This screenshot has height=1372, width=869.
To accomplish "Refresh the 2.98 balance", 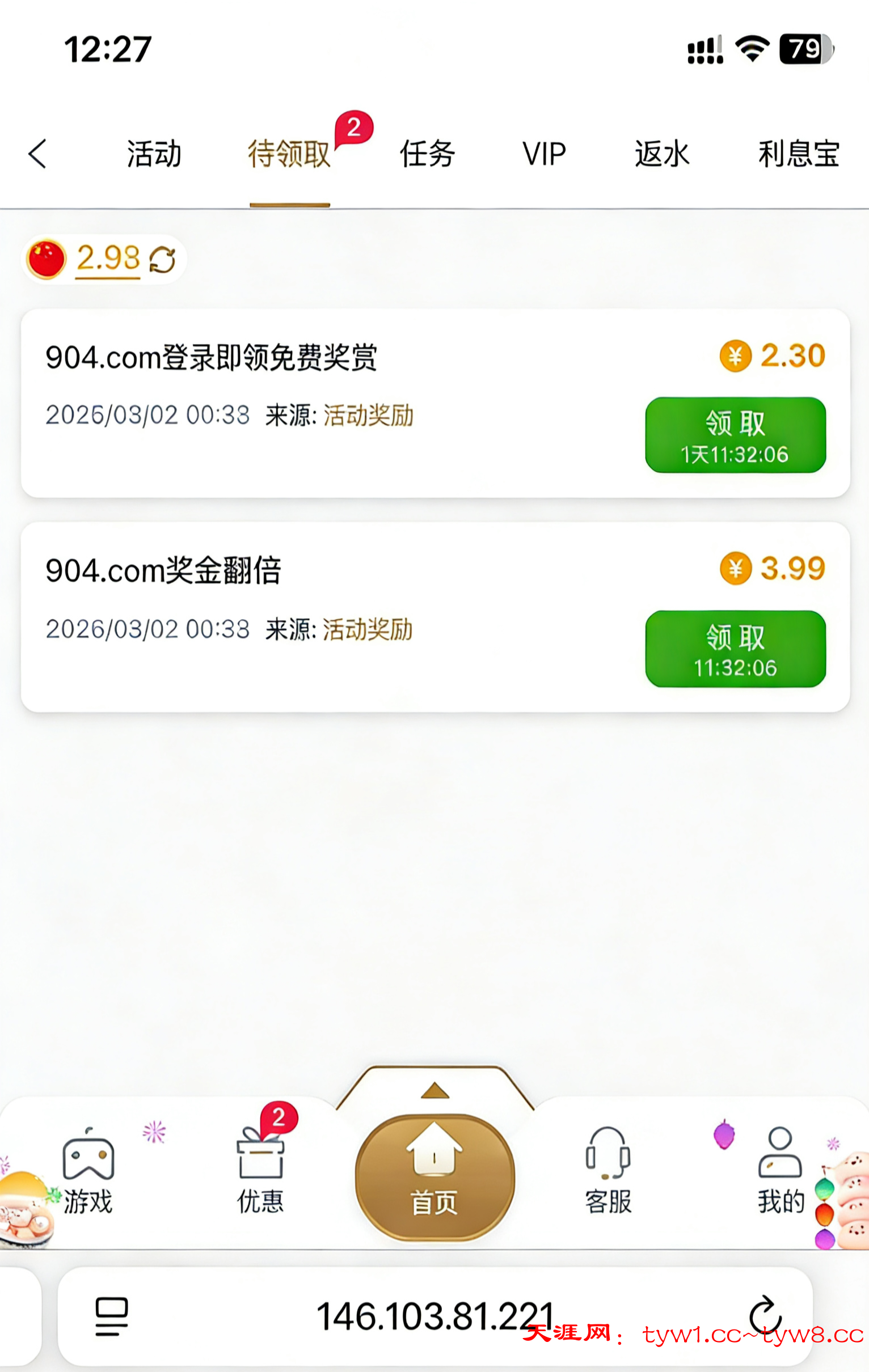I will pyautogui.click(x=162, y=260).
